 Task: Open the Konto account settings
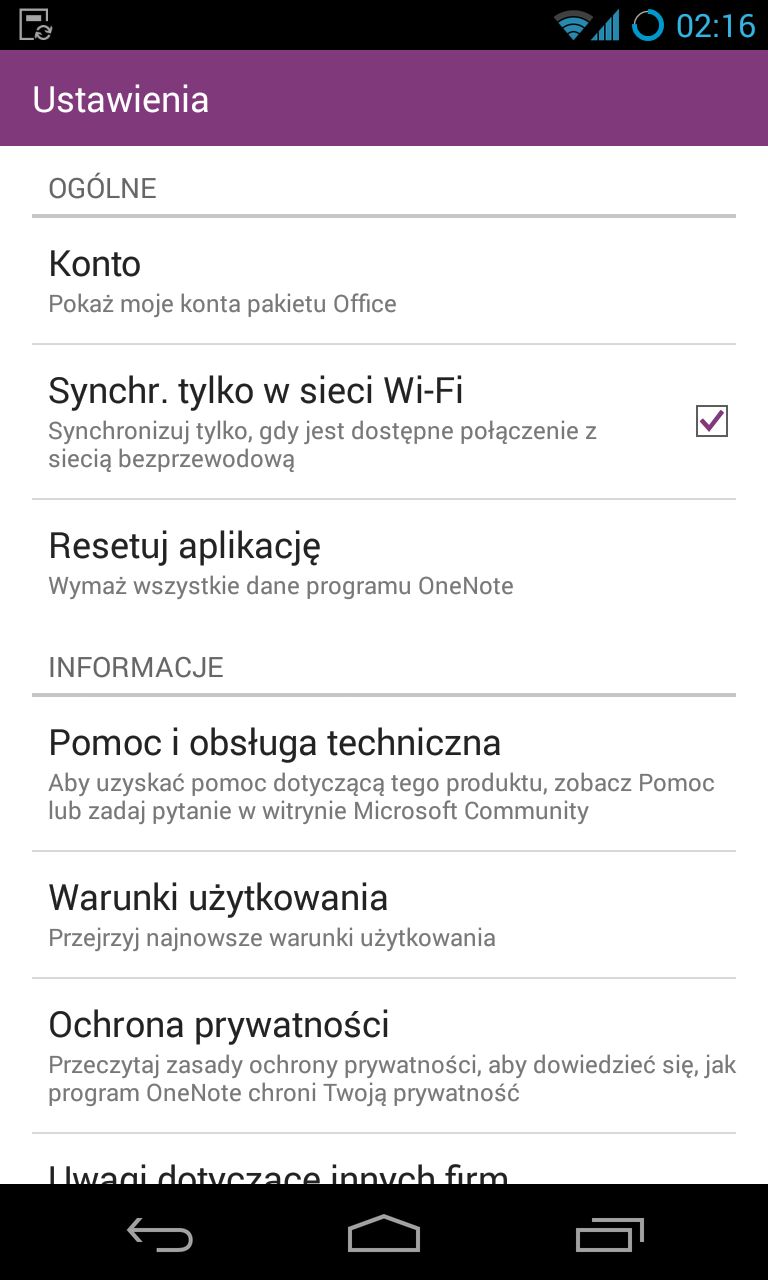[384, 281]
